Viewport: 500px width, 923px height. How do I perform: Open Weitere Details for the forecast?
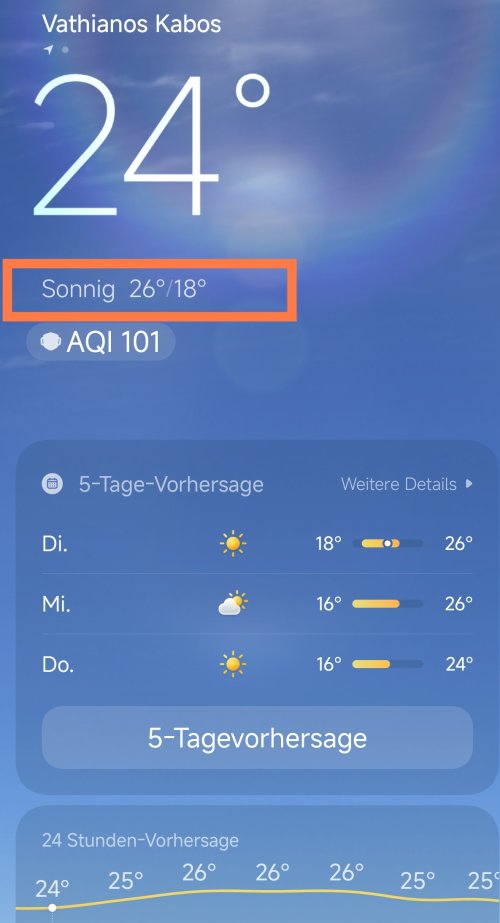(x=406, y=484)
